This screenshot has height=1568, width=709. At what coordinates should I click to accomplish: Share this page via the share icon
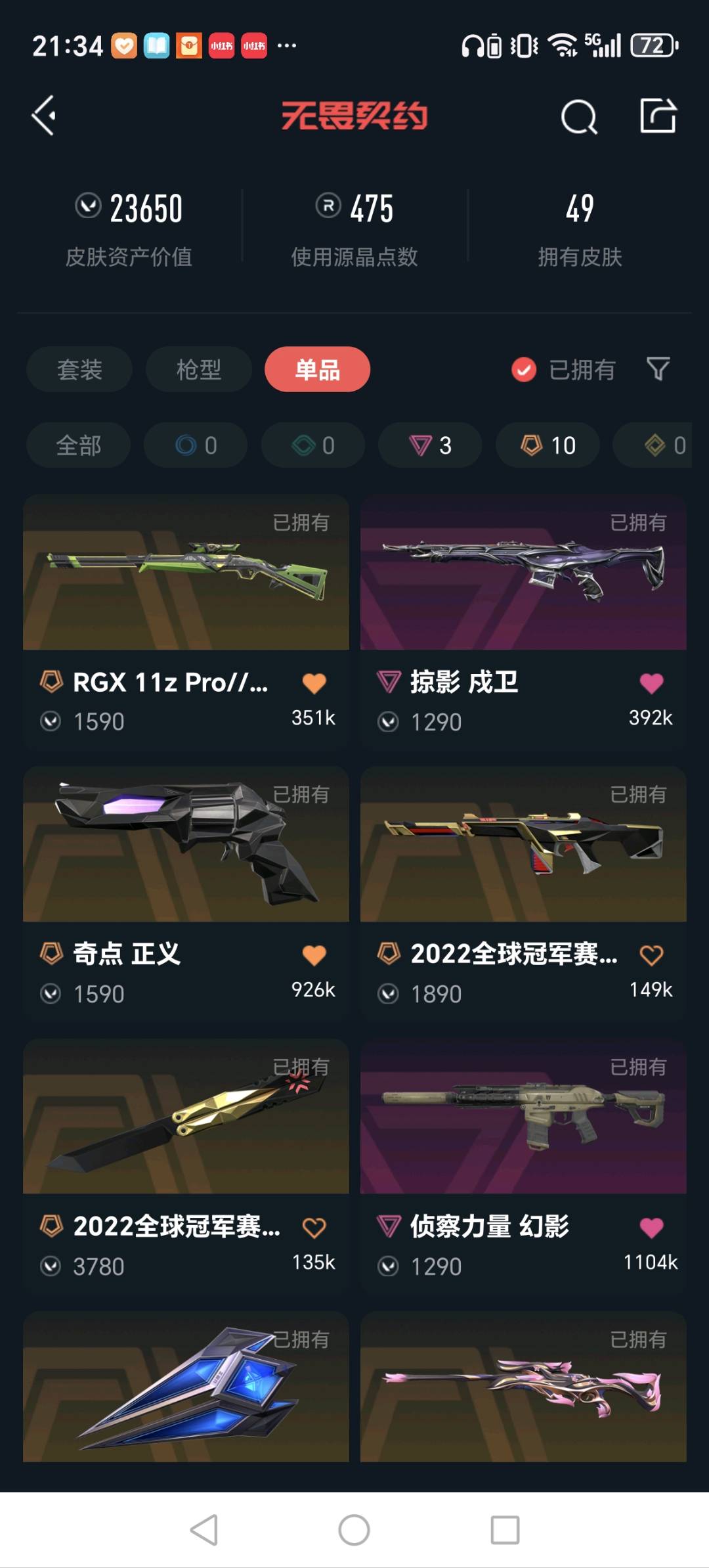658,116
